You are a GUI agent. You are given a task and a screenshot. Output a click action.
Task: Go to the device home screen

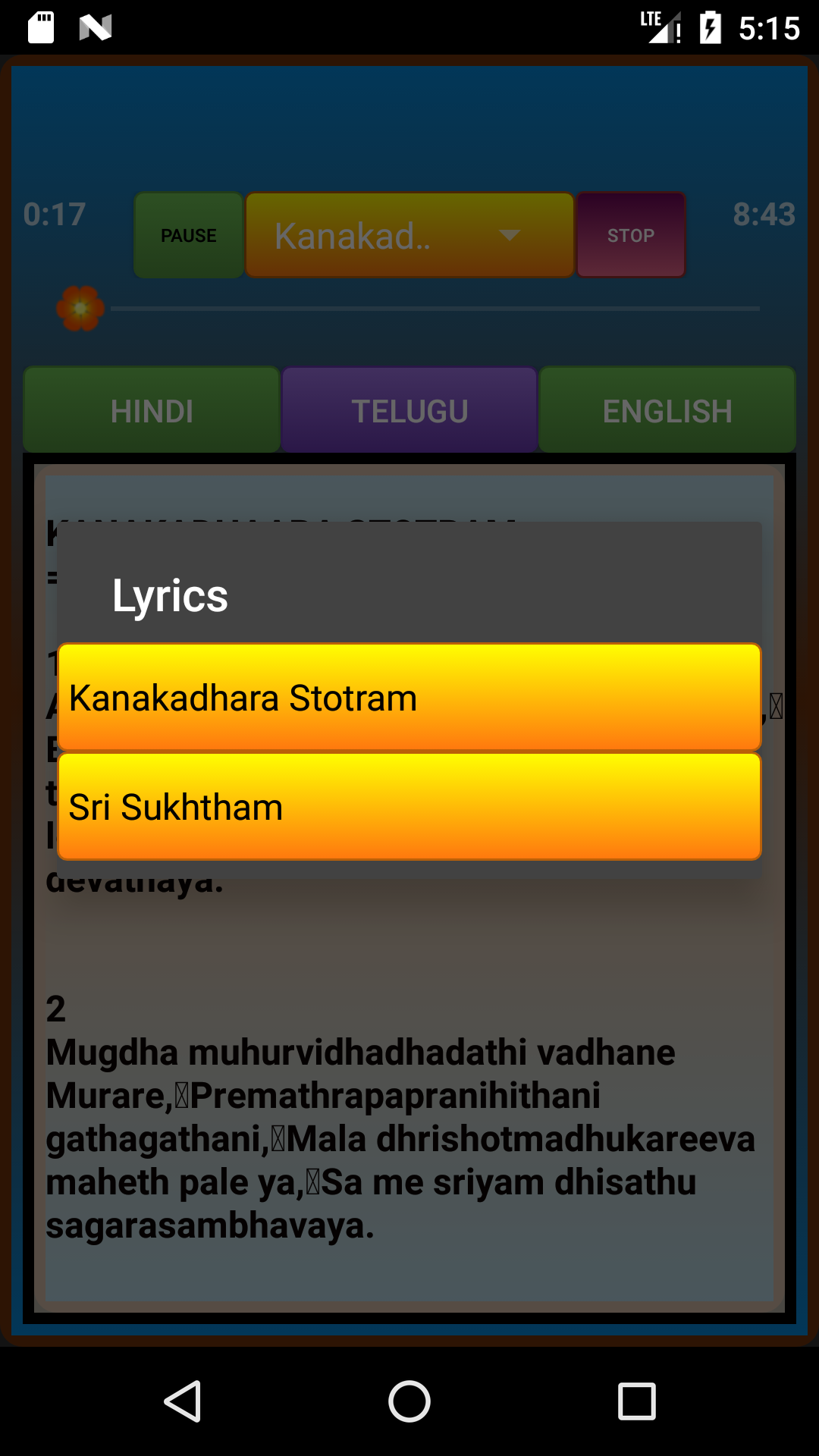409,1401
